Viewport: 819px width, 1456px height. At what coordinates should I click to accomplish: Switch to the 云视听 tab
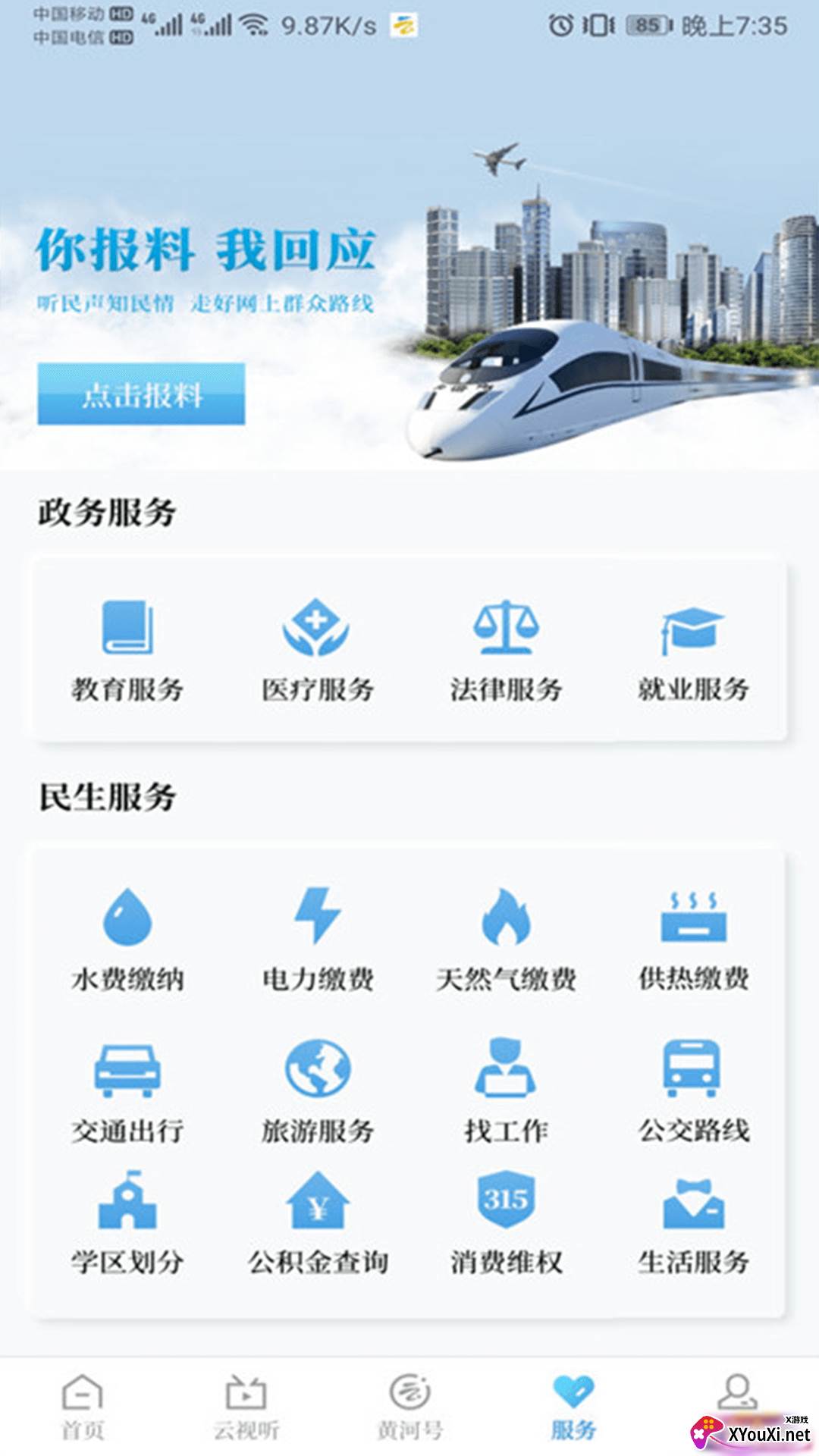[246, 1407]
